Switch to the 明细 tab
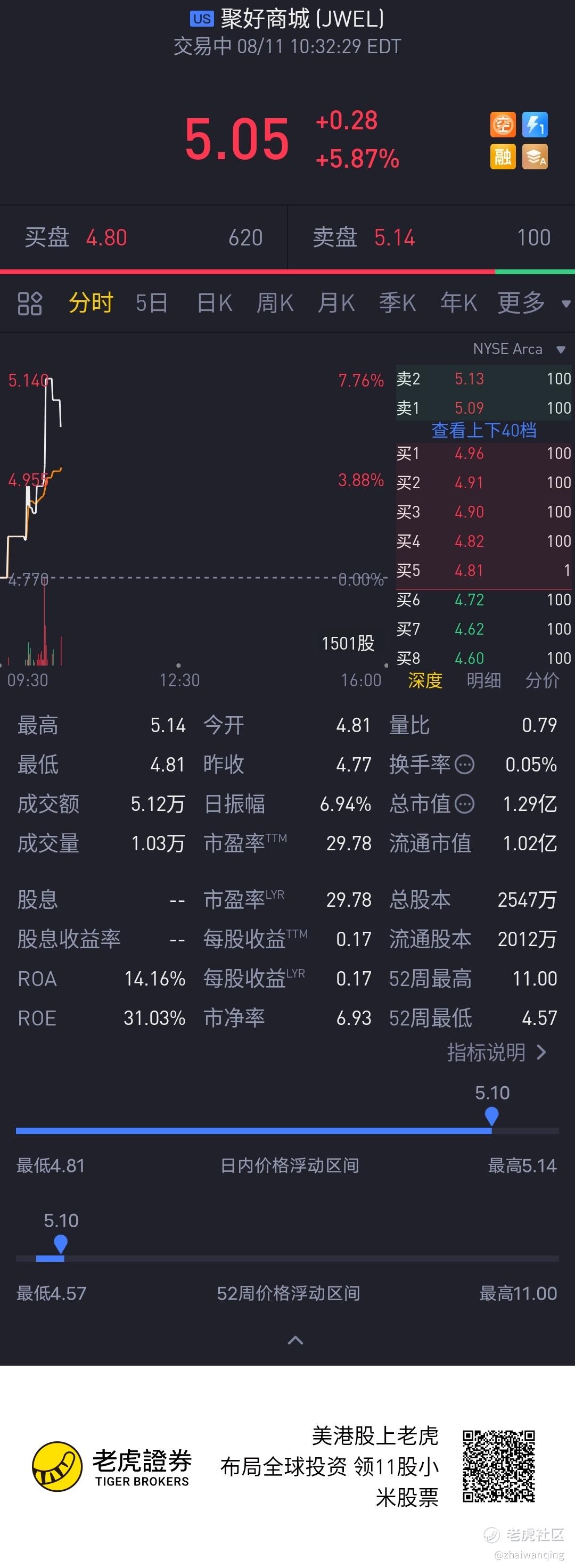The height and width of the screenshot is (1568, 575). pos(484,680)
